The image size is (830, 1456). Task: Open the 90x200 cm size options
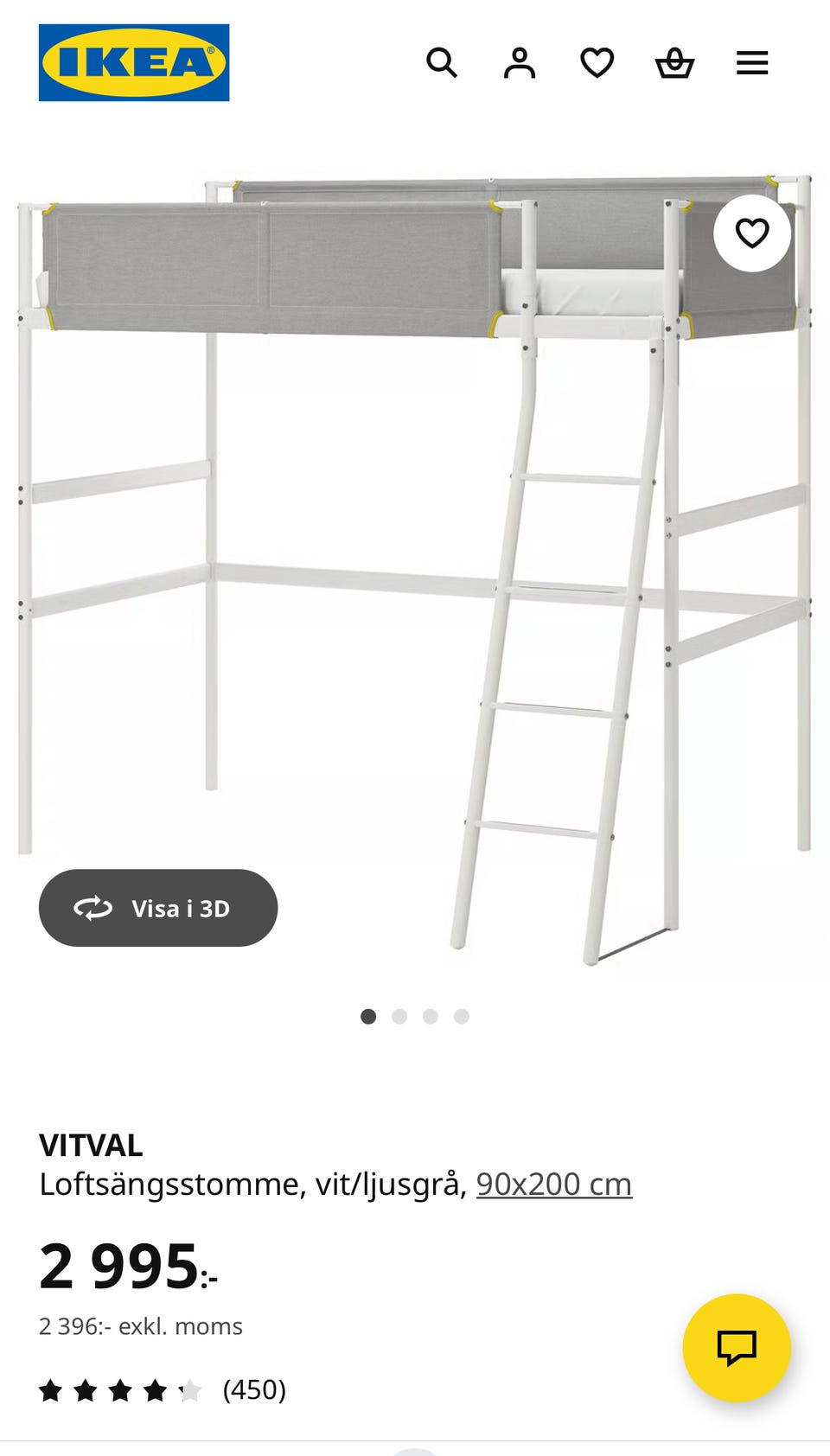(x=556, y=1185)
